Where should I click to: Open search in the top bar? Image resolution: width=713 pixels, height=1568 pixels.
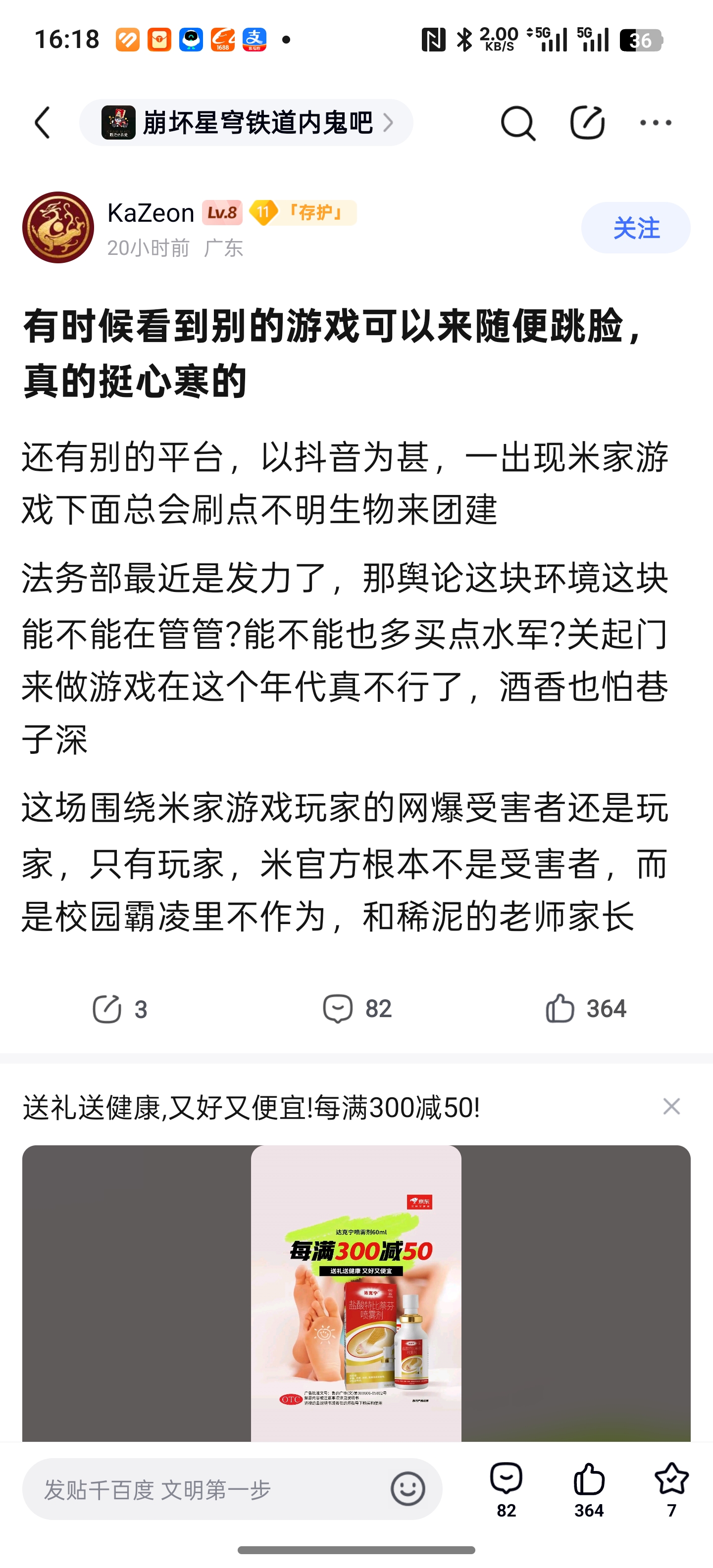click(x=517, y=123)
